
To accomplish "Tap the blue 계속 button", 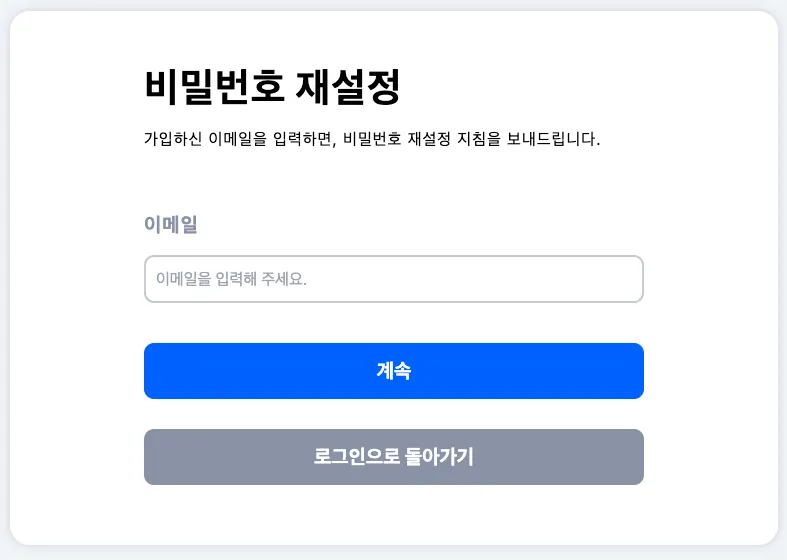I will point(393,371).
